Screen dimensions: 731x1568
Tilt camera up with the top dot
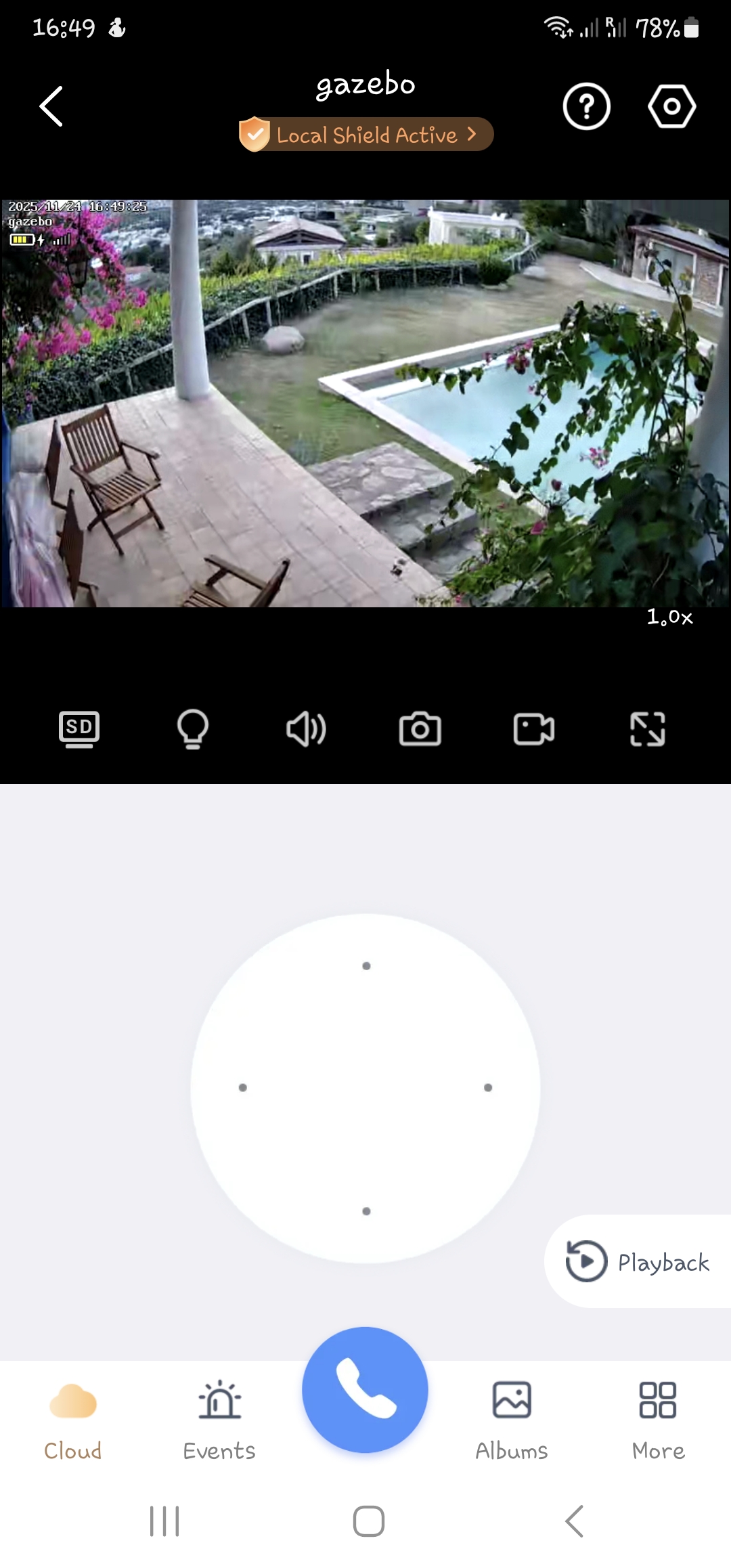[366, 966]
